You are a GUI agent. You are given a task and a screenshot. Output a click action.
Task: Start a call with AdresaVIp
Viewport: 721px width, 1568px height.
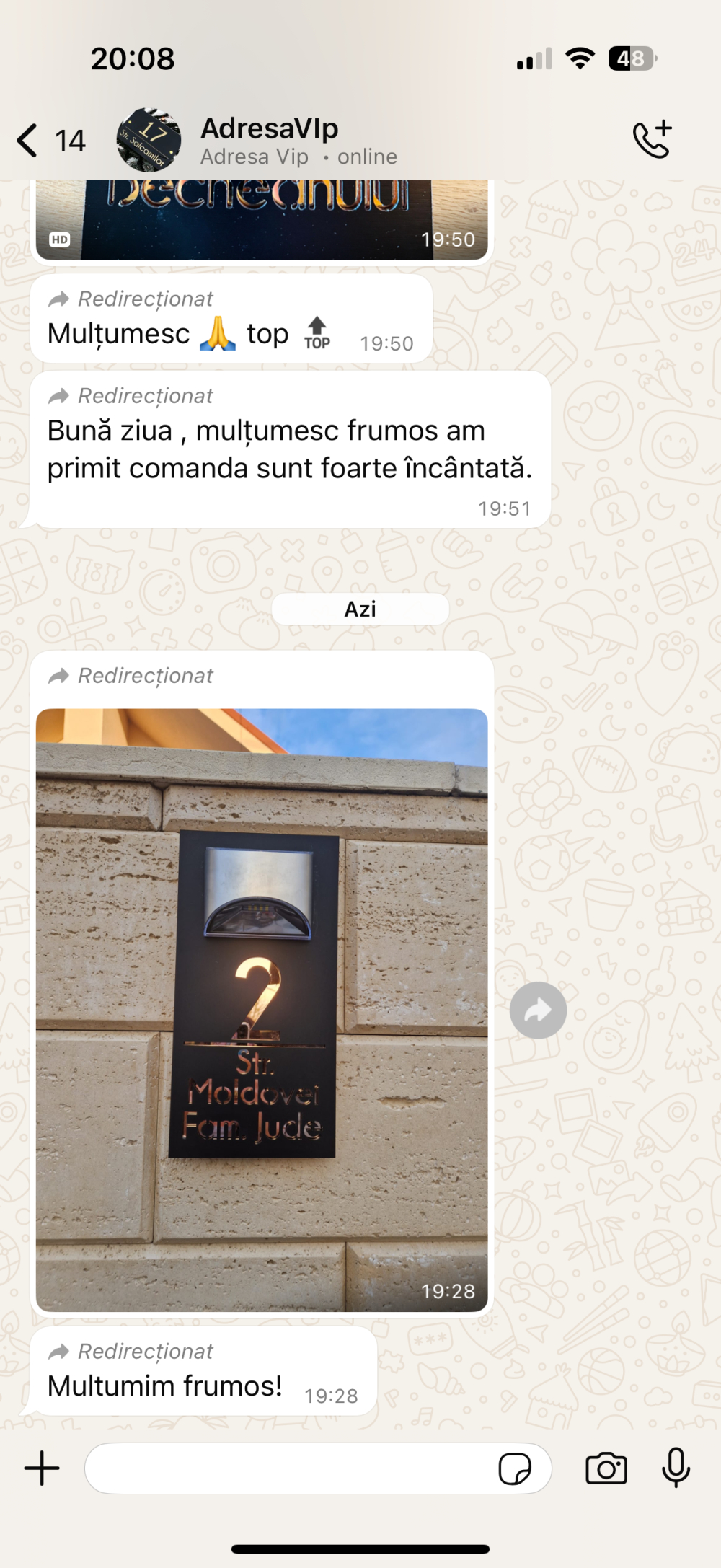[652, 139]
